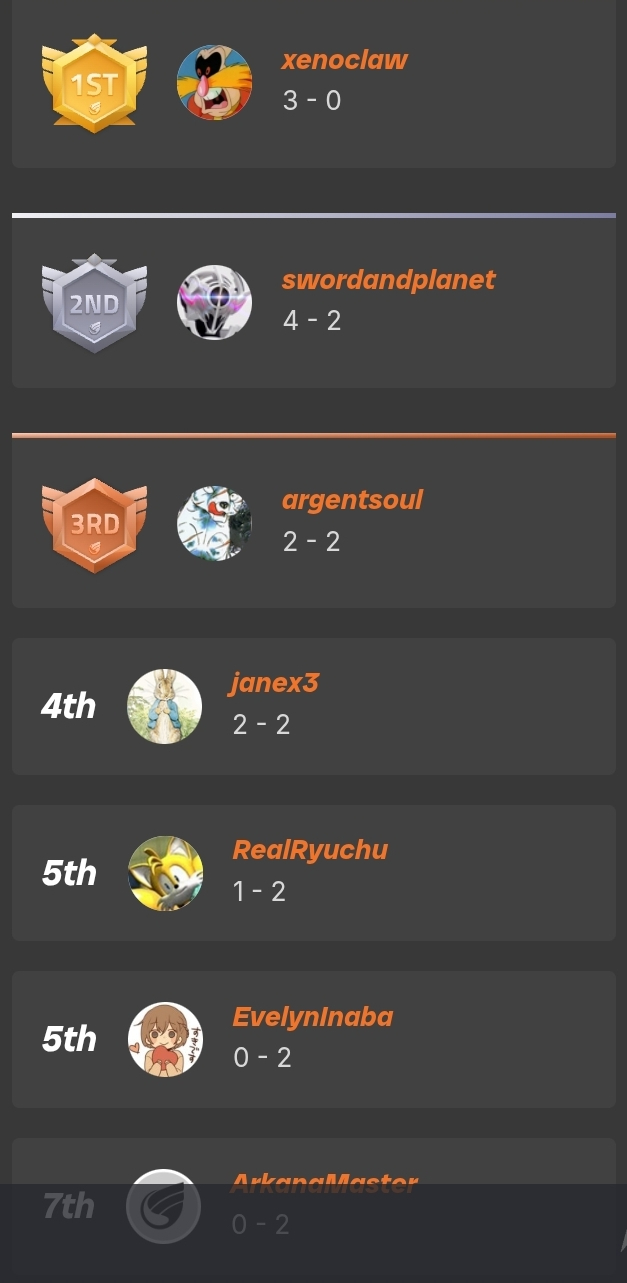Open xenoclaw's player profile
Viewport: 627px width, 1283px height.
pyautogui.click(x=344, y=60)
